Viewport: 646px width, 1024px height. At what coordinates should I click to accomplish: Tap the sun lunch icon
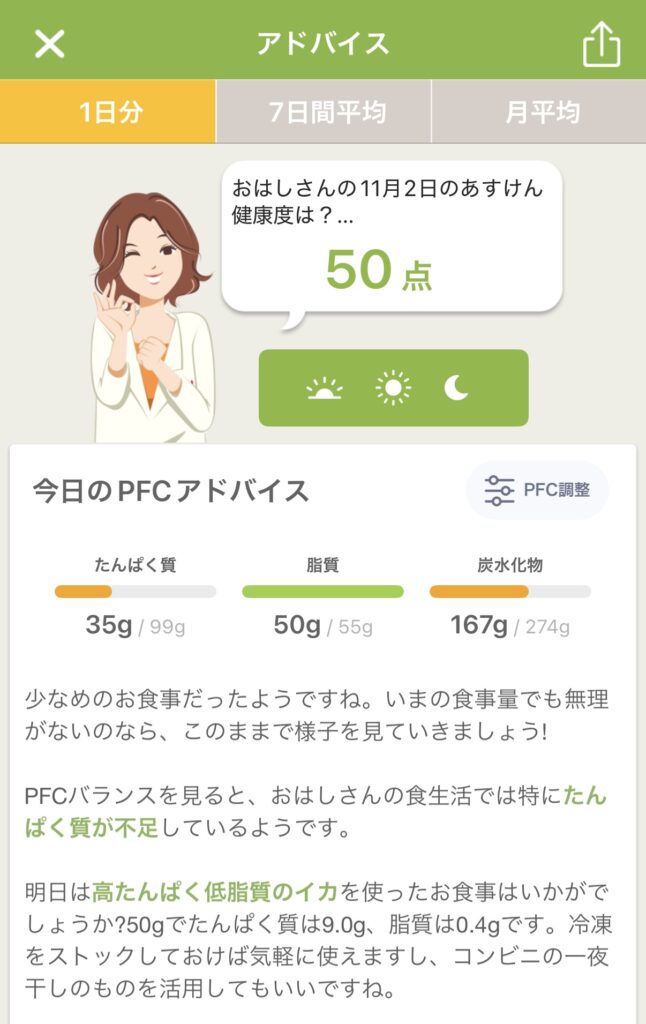coord(393,388)
